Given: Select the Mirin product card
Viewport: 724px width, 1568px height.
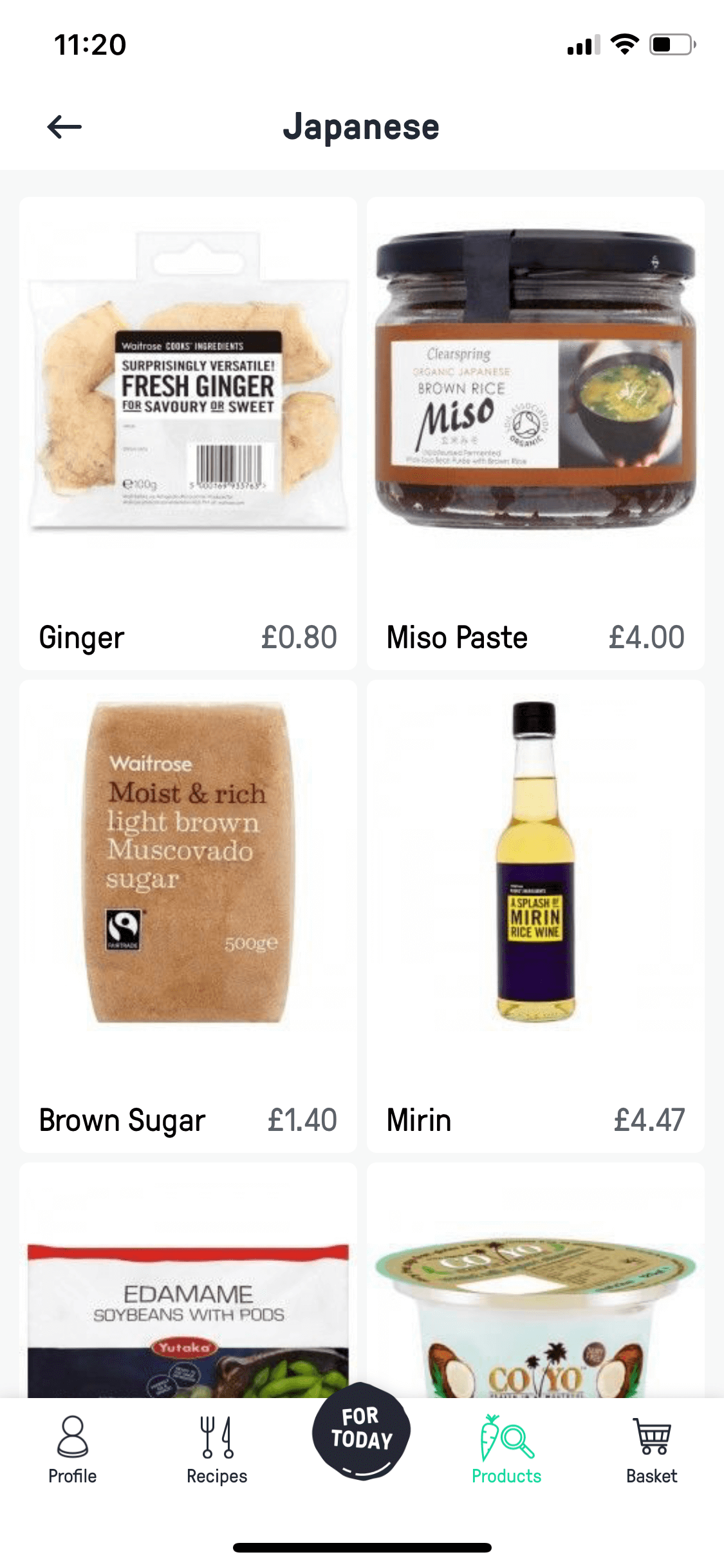Looking at the screenshot, I should (535, 916).
